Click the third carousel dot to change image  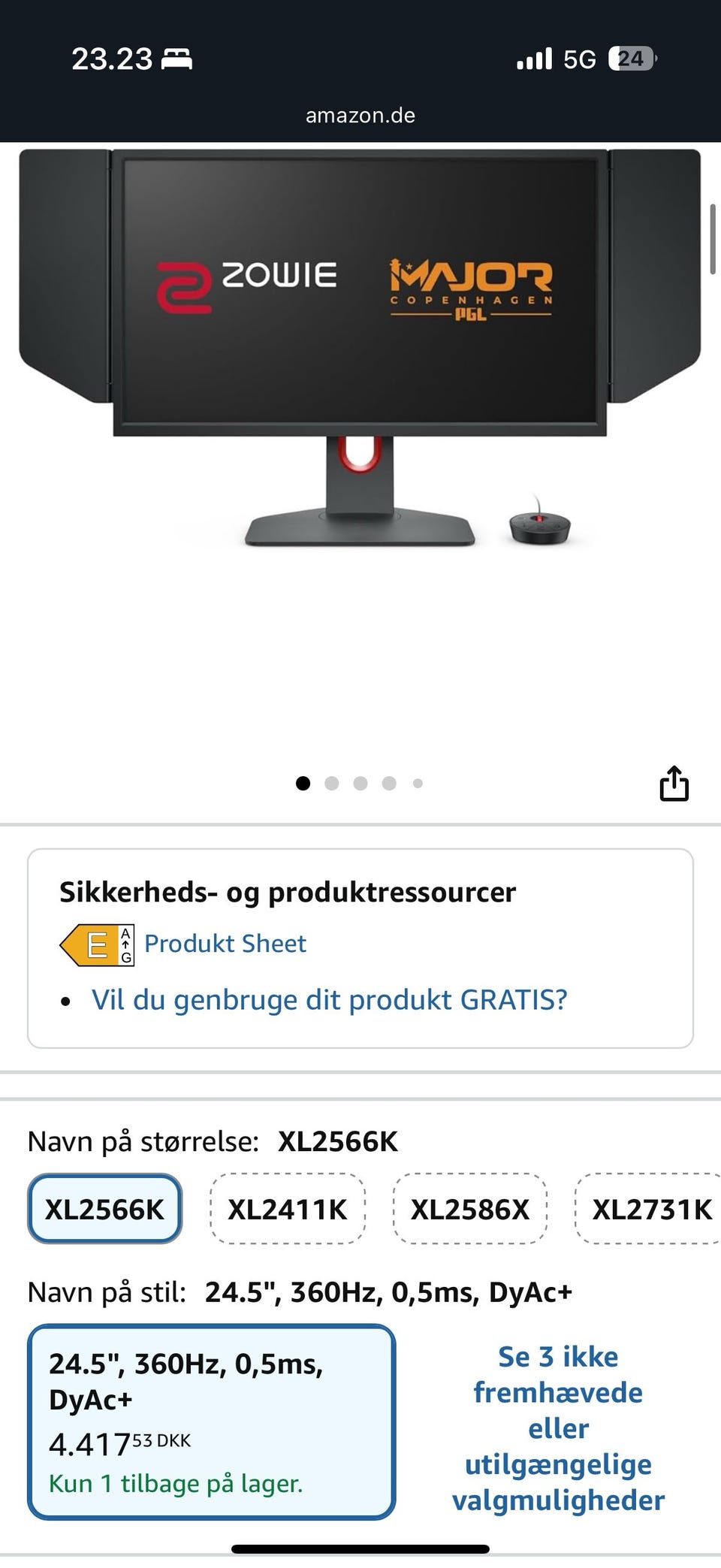click(x=360, y=783)
